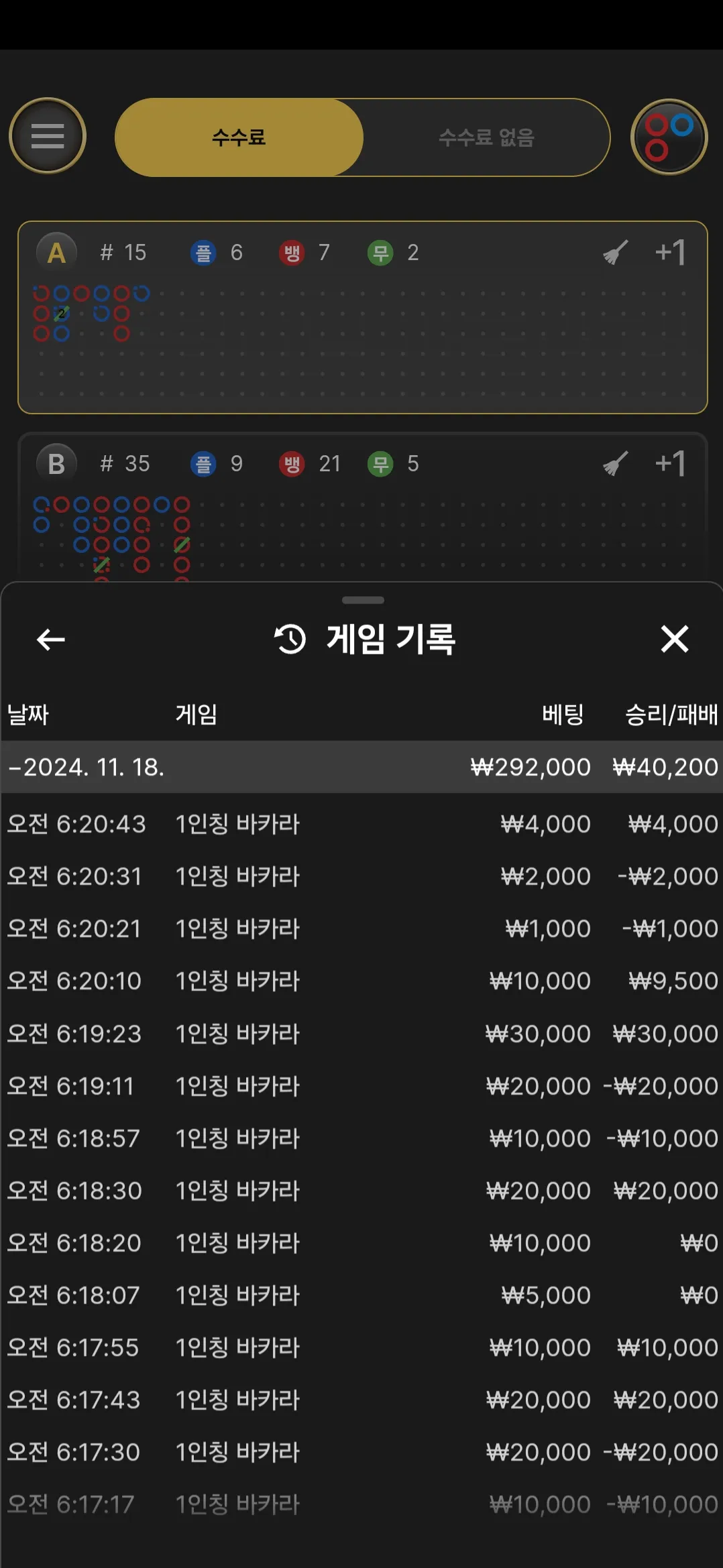Open the 오전 6:20:10 game record
Image resolution: width=723 pixels, height=1568 pixels.
pos(361,981)
